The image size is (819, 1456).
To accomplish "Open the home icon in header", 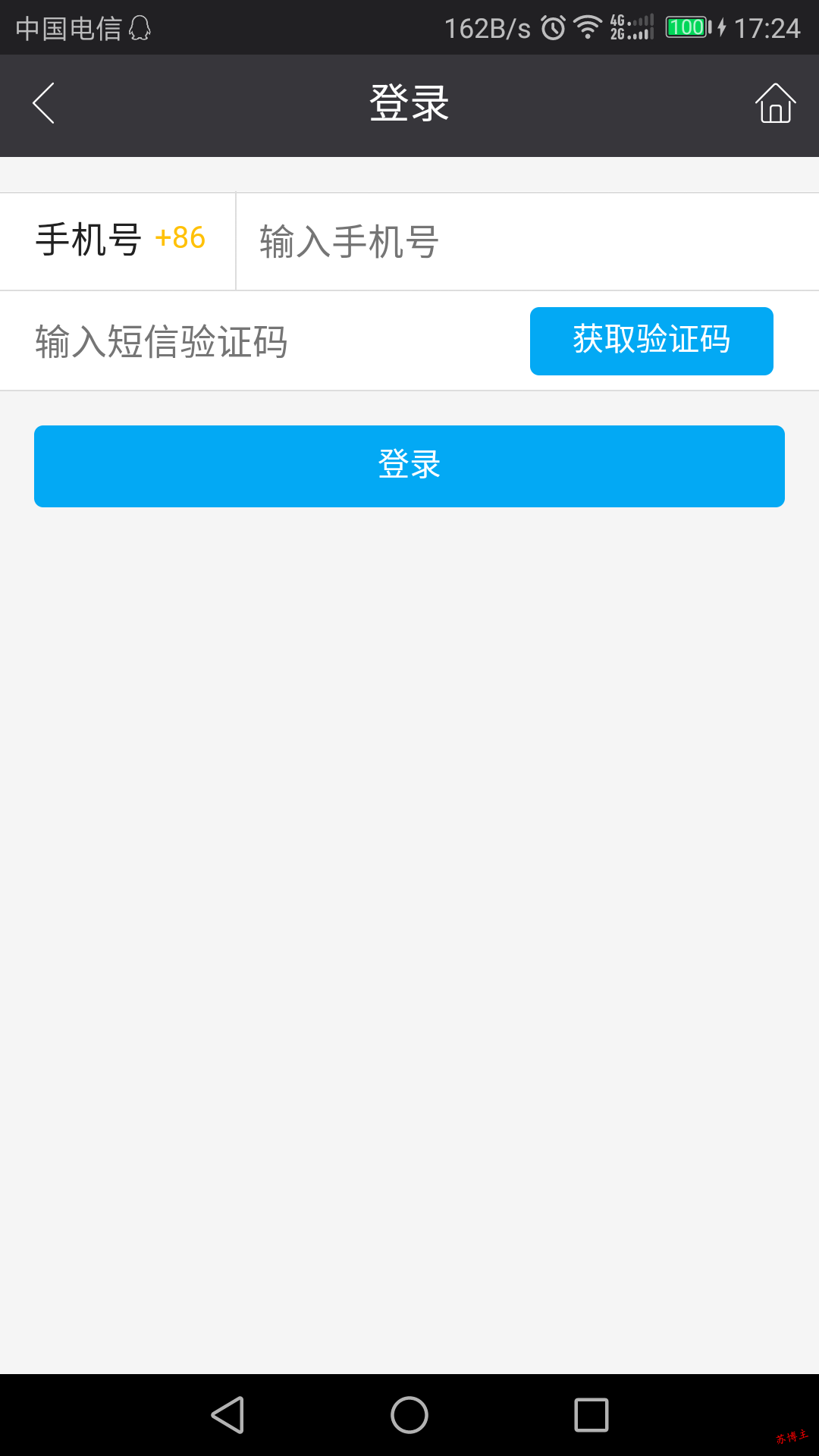I will tap(775, 103).
